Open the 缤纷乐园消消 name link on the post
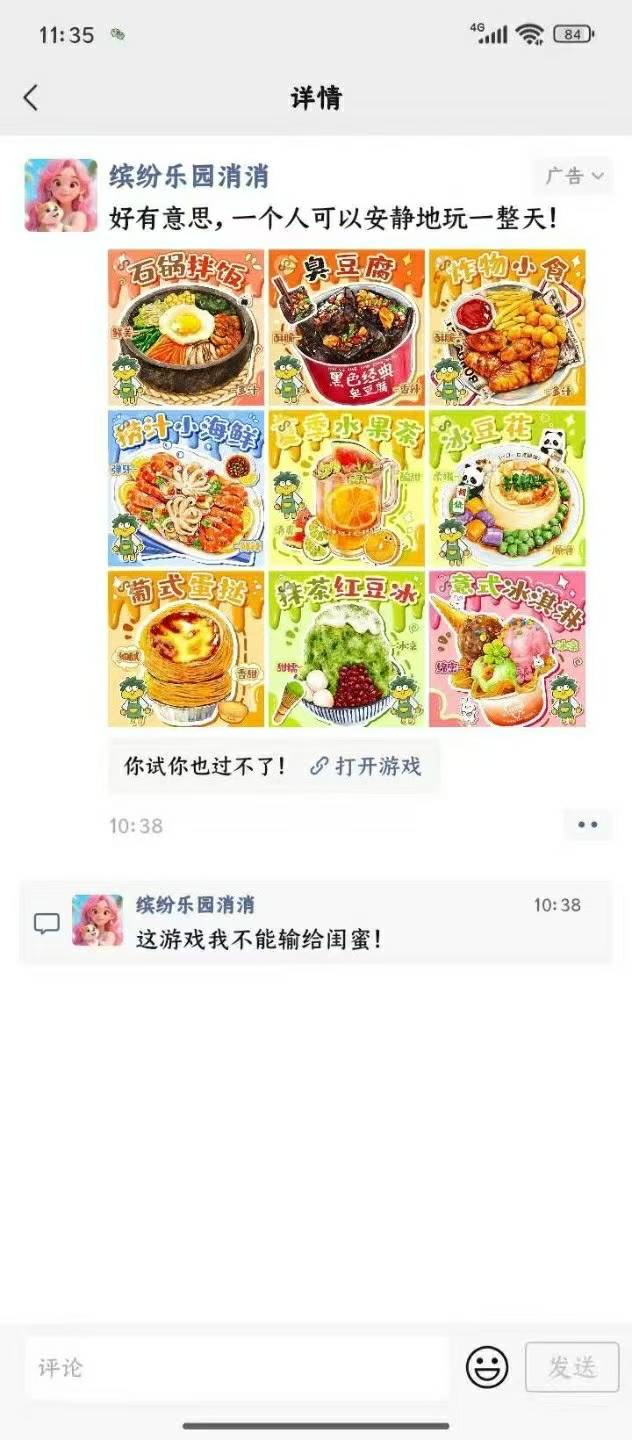Viewport: 632px width, 1440px height. [x=189, y=177]
